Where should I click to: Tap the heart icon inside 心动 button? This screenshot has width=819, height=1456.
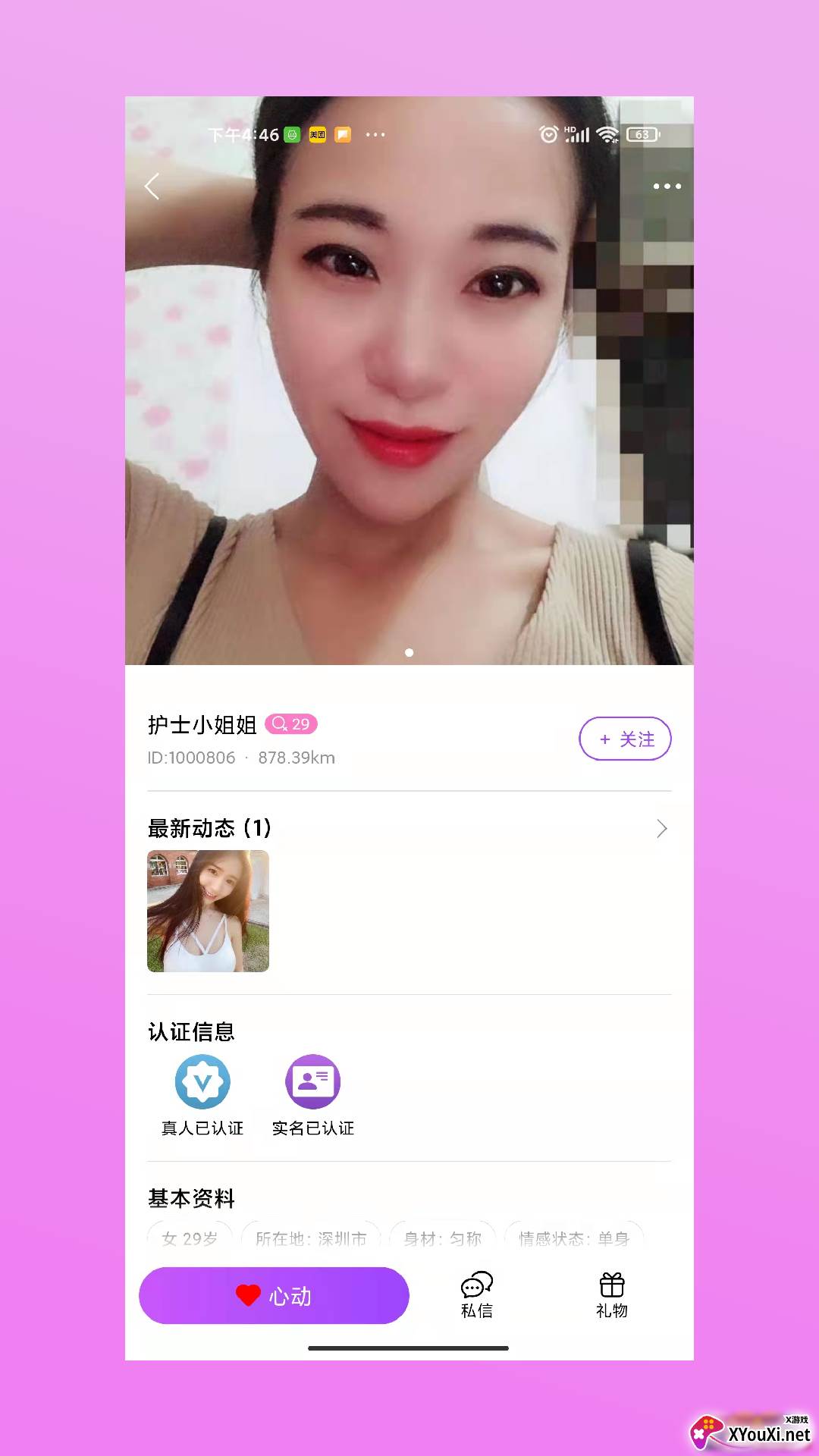246,1295
